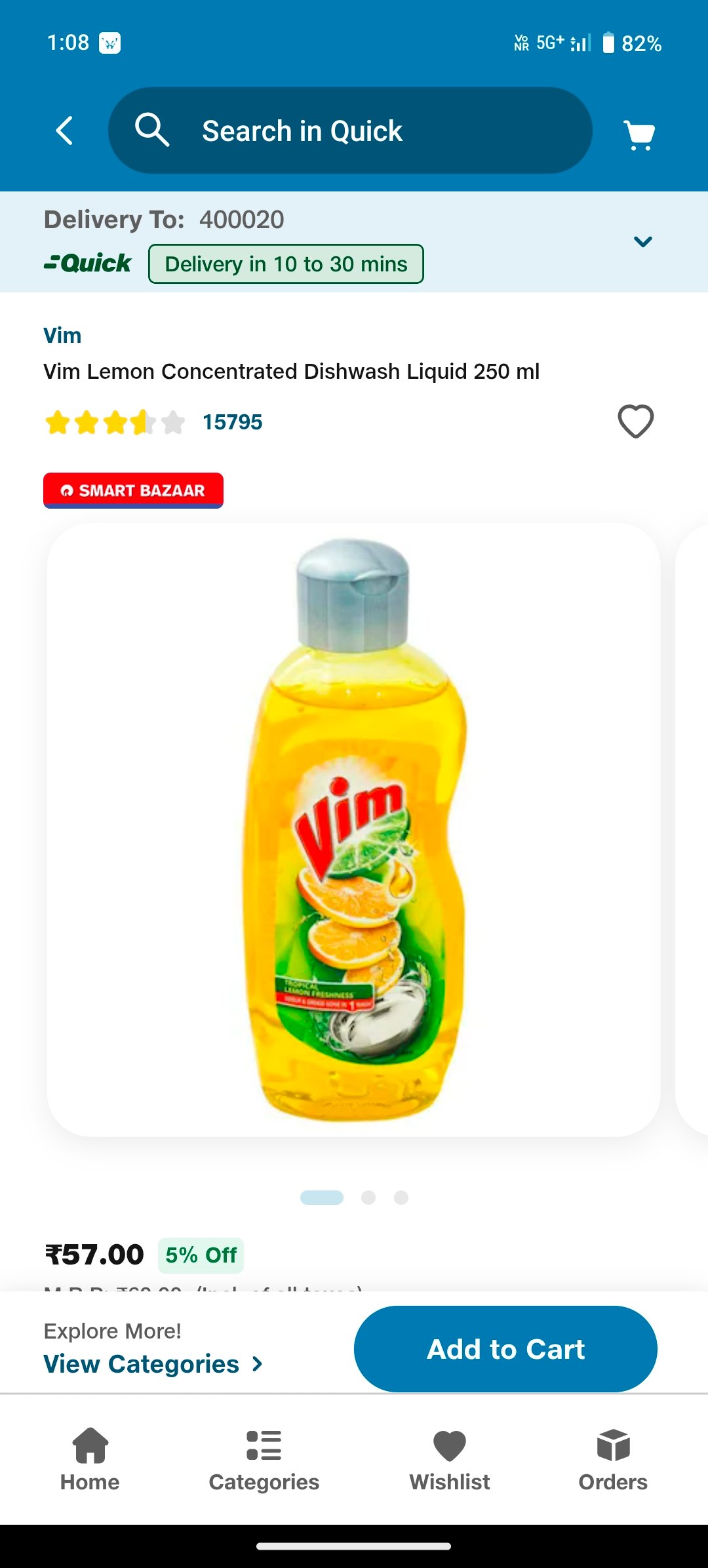Click the search magnifier icon
This screenshot has height=1568, width=708.
(x=153, y=130)
